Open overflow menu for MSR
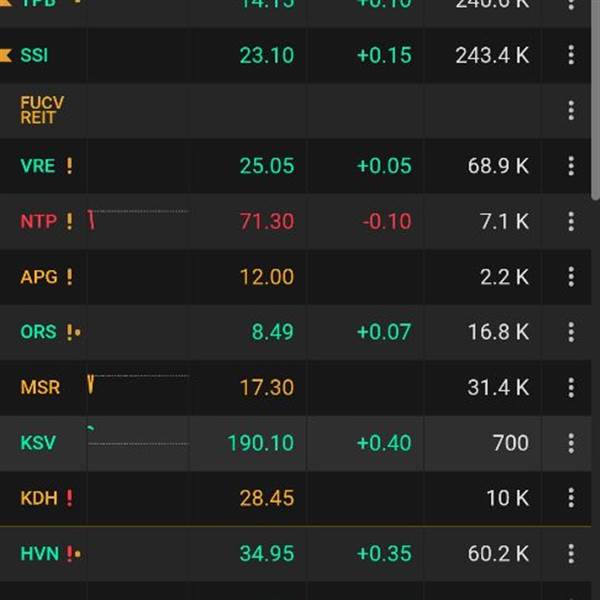 click(x=571, y=387)
